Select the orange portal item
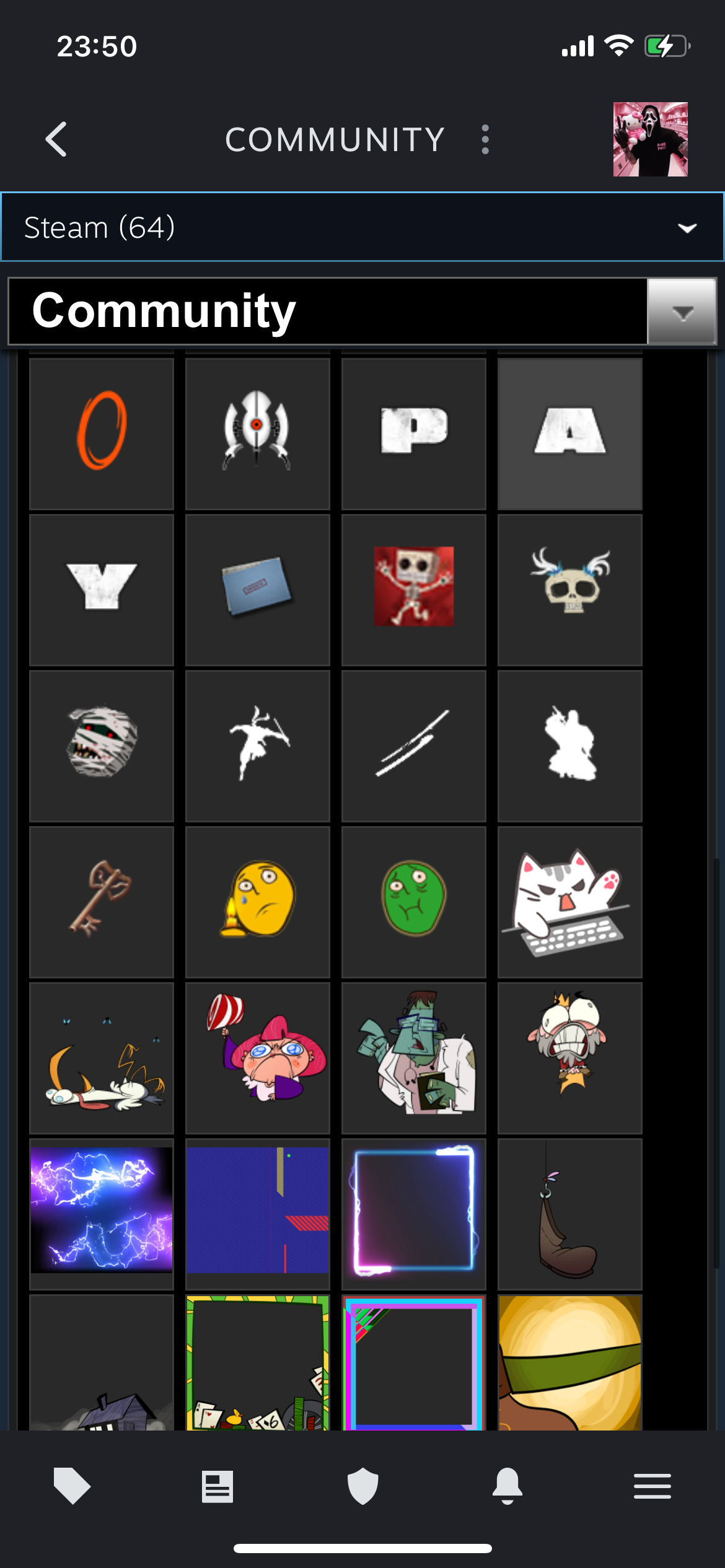 click(x=102, y=434)
